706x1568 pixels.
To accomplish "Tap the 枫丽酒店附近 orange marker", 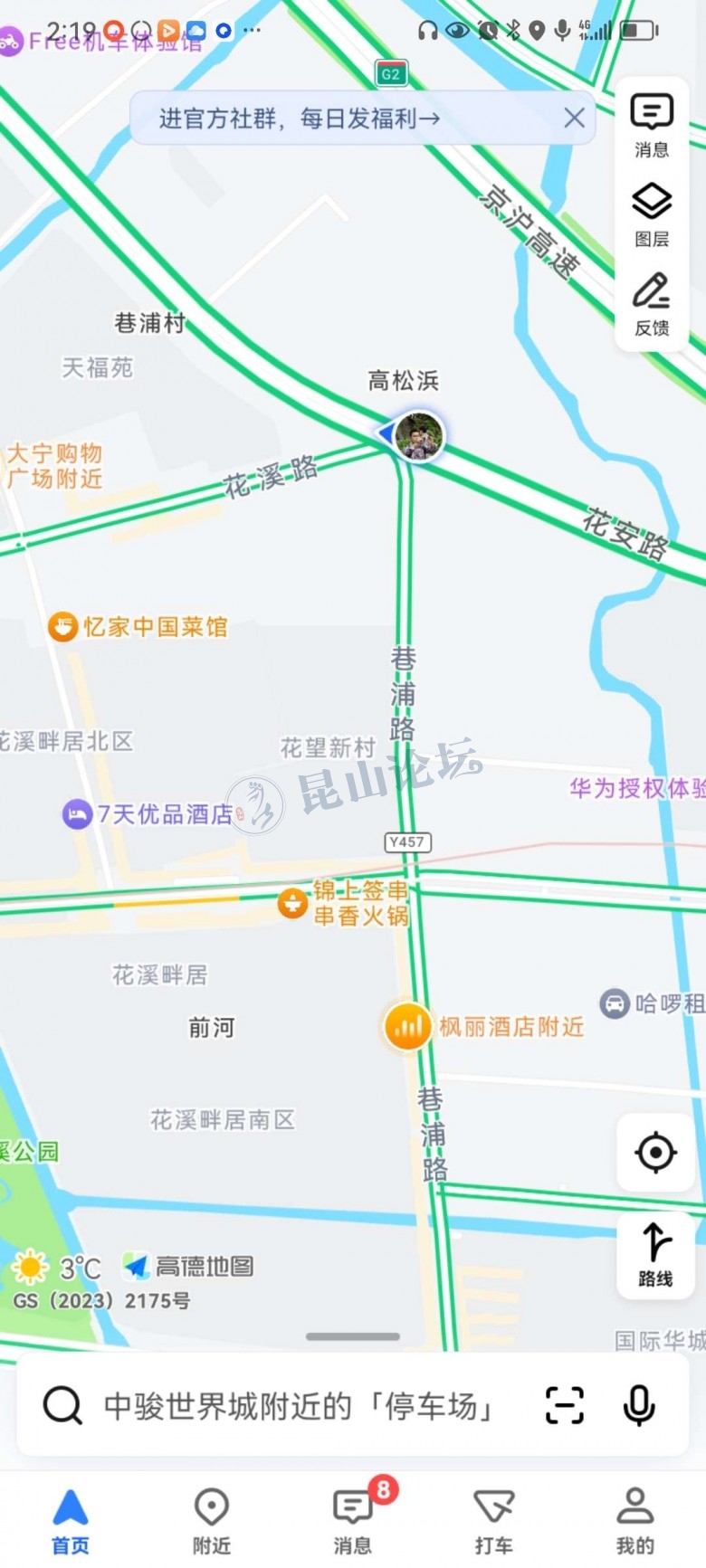I will (x=408, y=1027).
